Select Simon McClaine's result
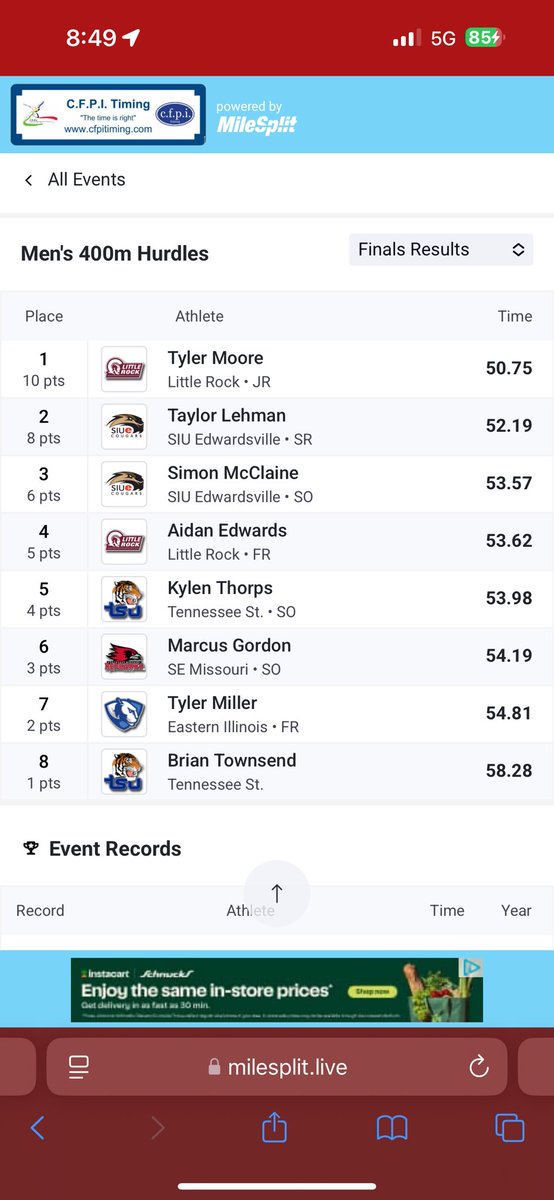This screenshot has height=1200, width=554. pos(277,484)
